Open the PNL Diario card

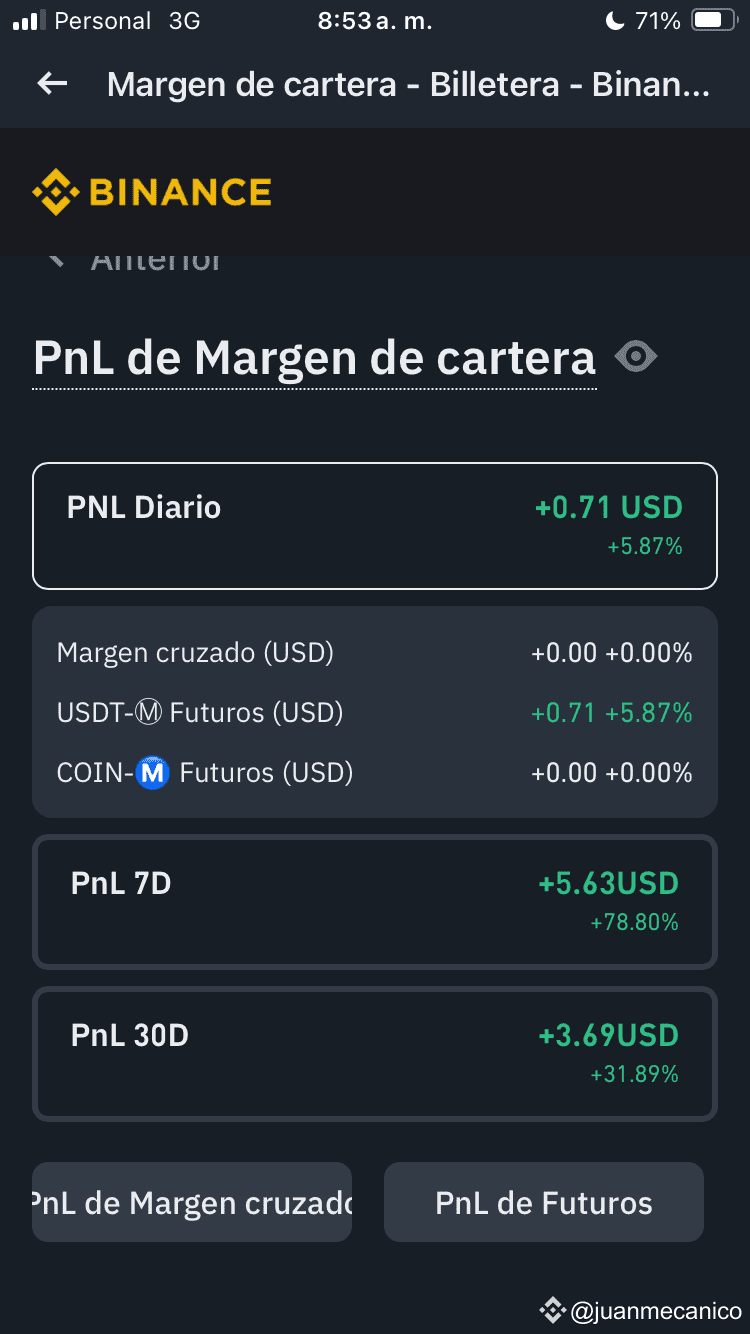375,526
